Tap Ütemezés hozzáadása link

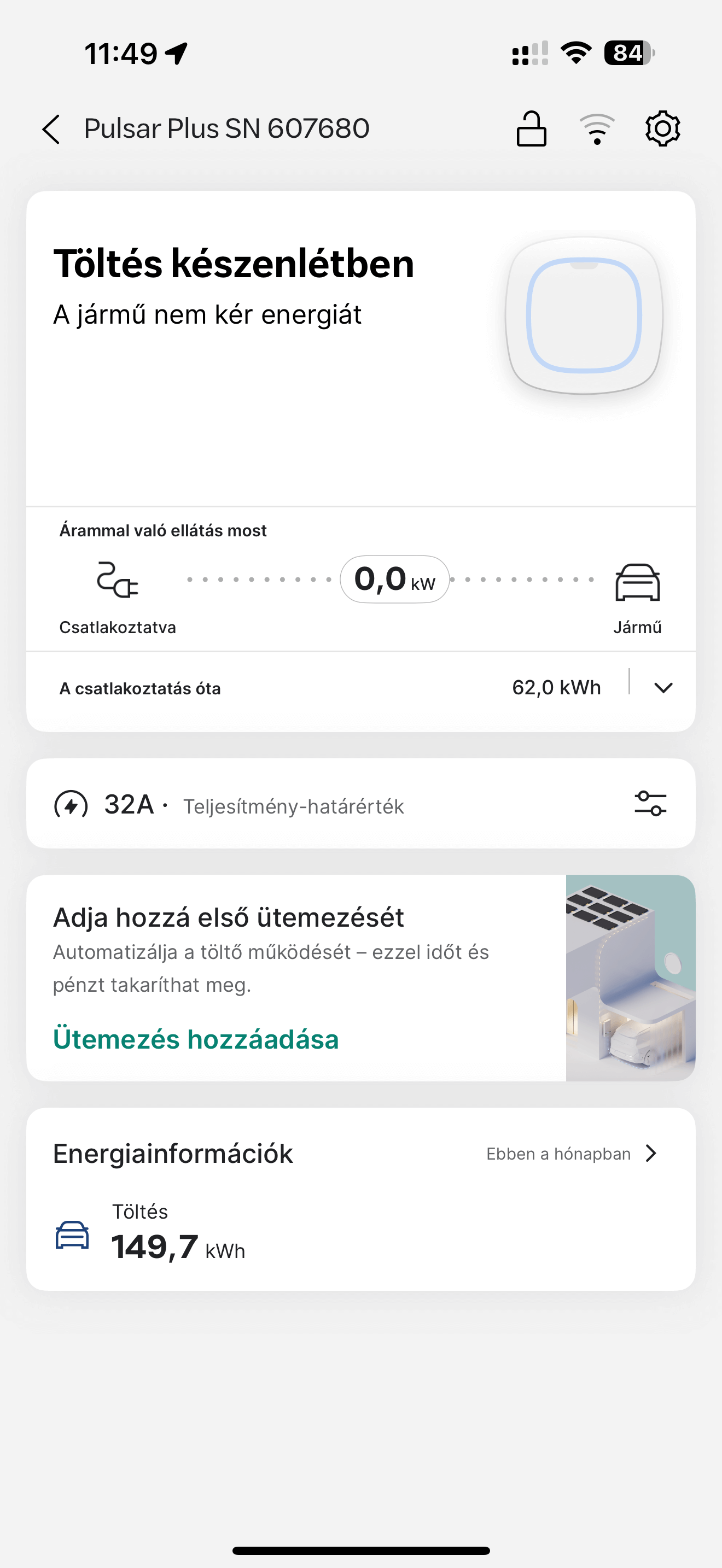196,1039
